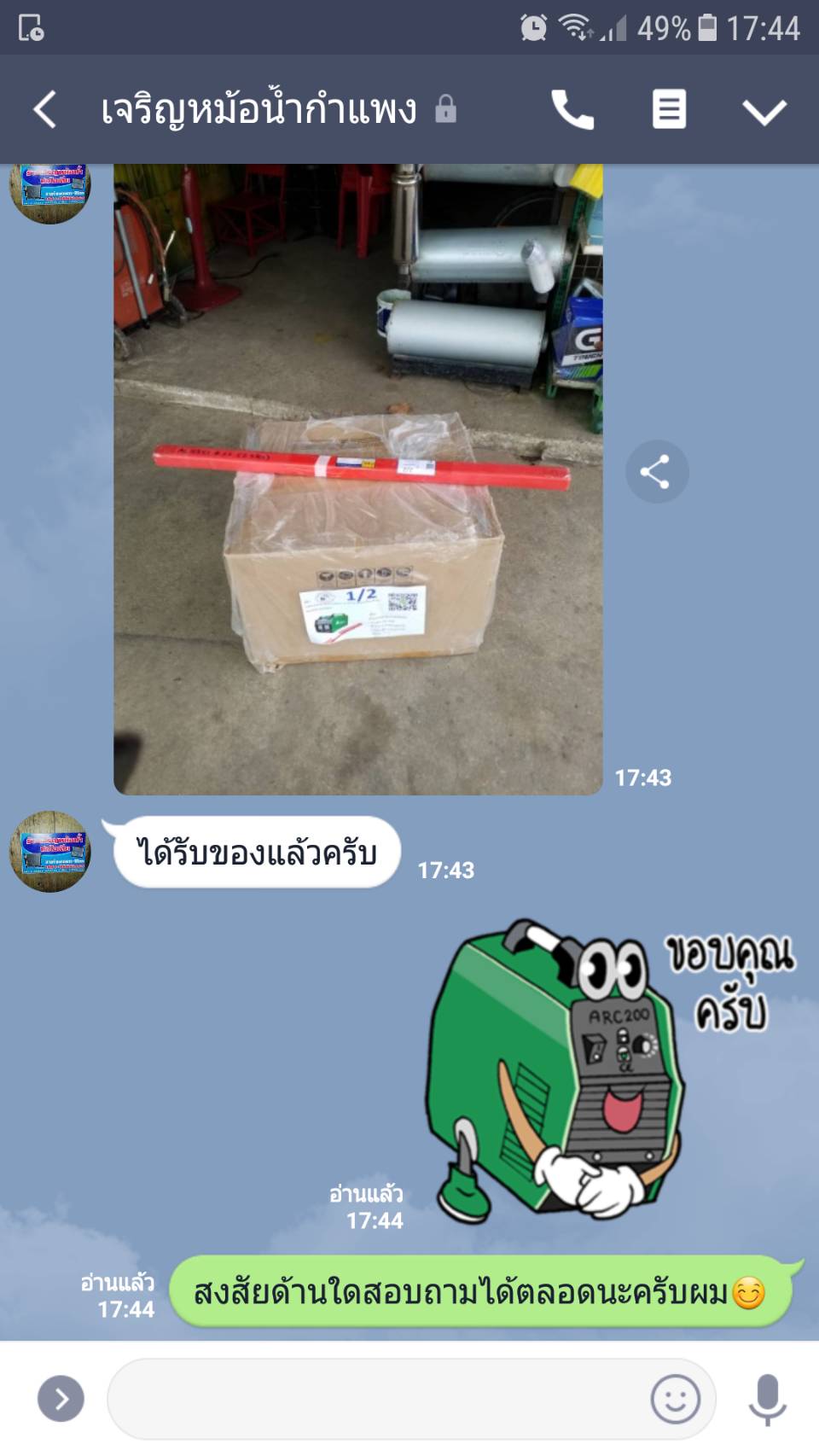Open the emoji and sticker picker
Image resolution: width=819 pixels, height=1456 pixels.
[x=675, y=1398]
